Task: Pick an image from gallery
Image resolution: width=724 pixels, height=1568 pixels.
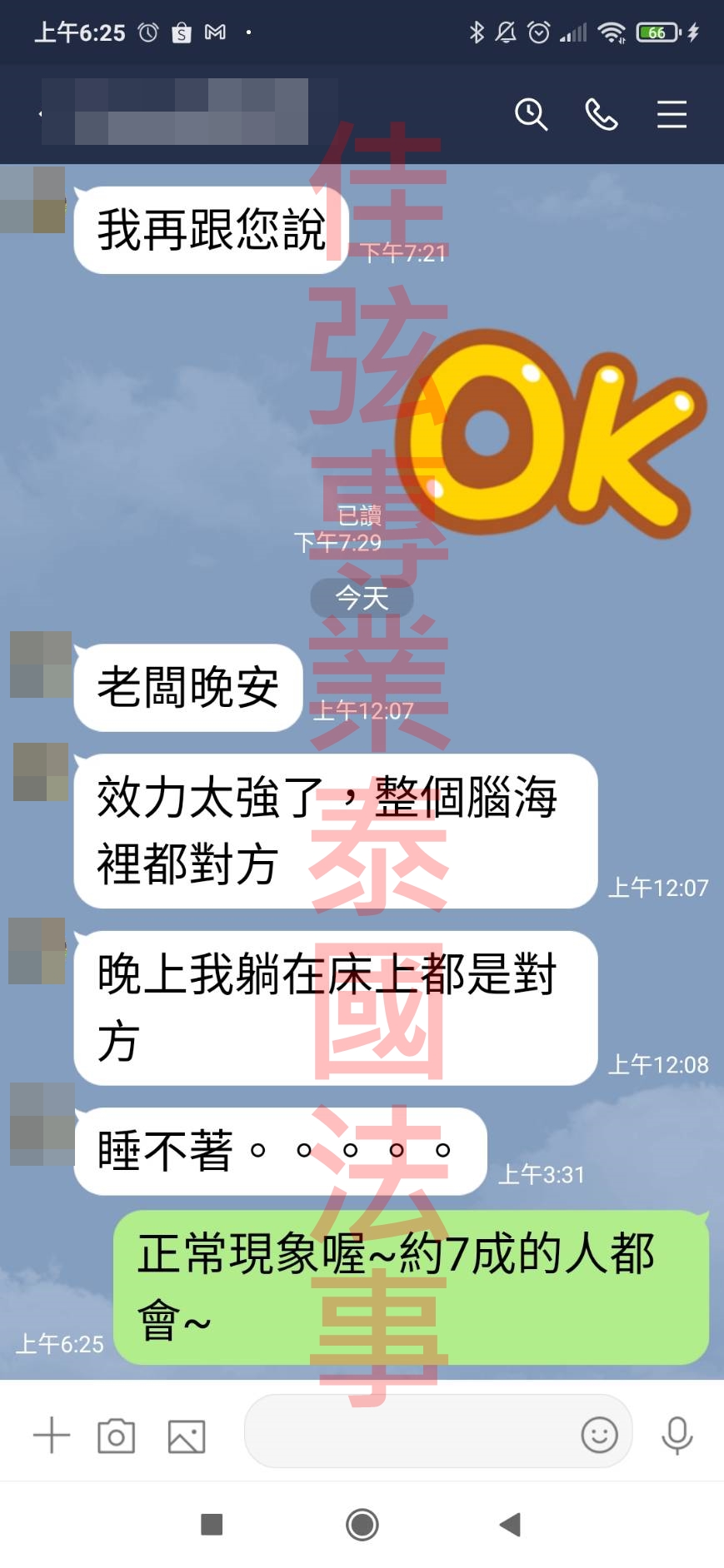Action: pyautogui.click(x=187, y=1436)
